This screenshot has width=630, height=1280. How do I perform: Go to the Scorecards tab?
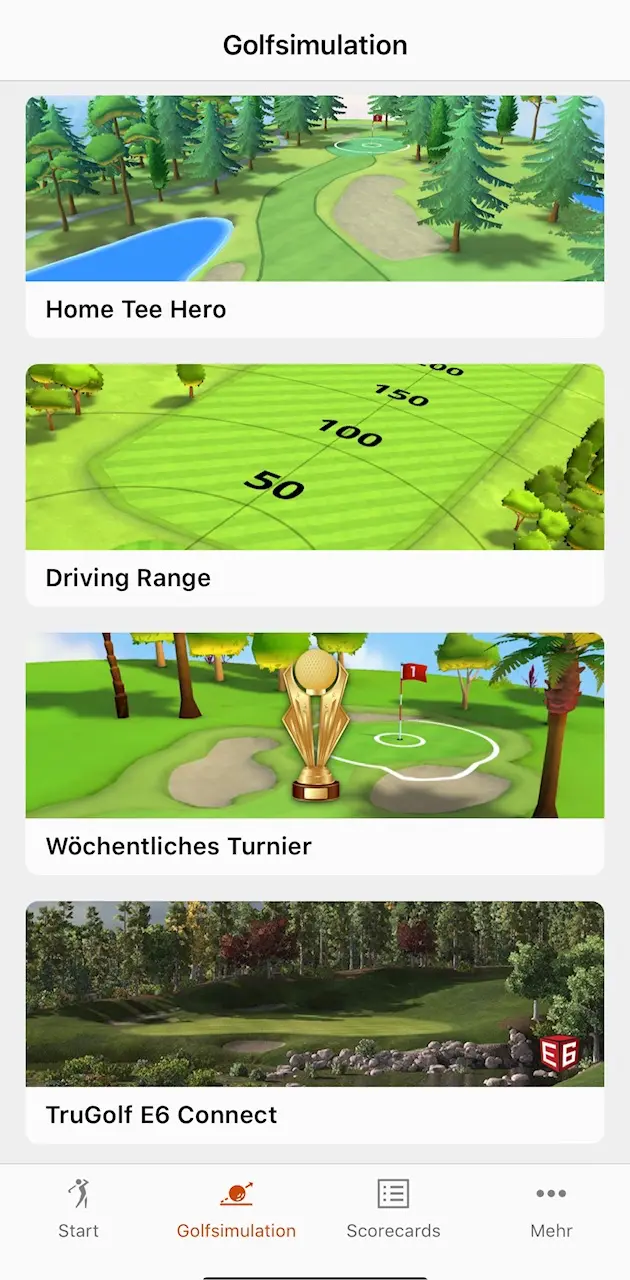(393, 1210)
